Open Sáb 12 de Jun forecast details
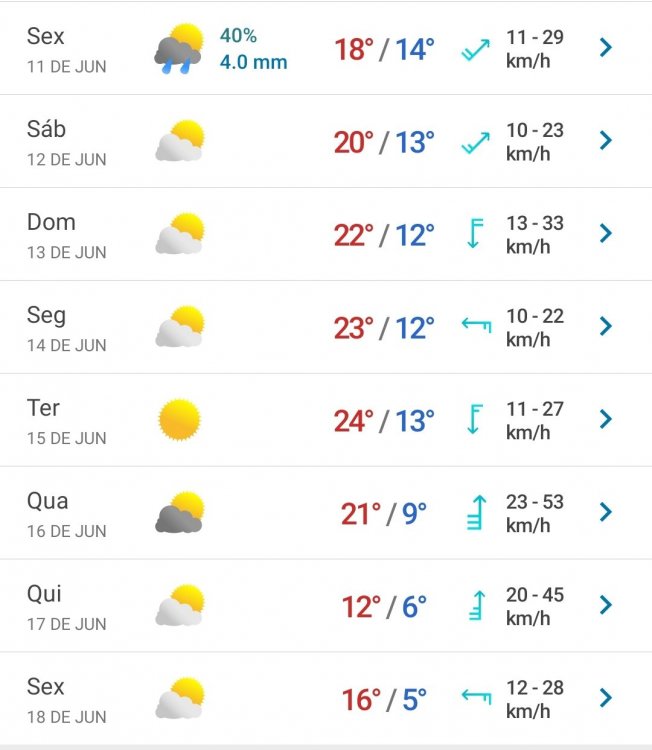This screenshot has height=750, width=652. pos(604,141)
